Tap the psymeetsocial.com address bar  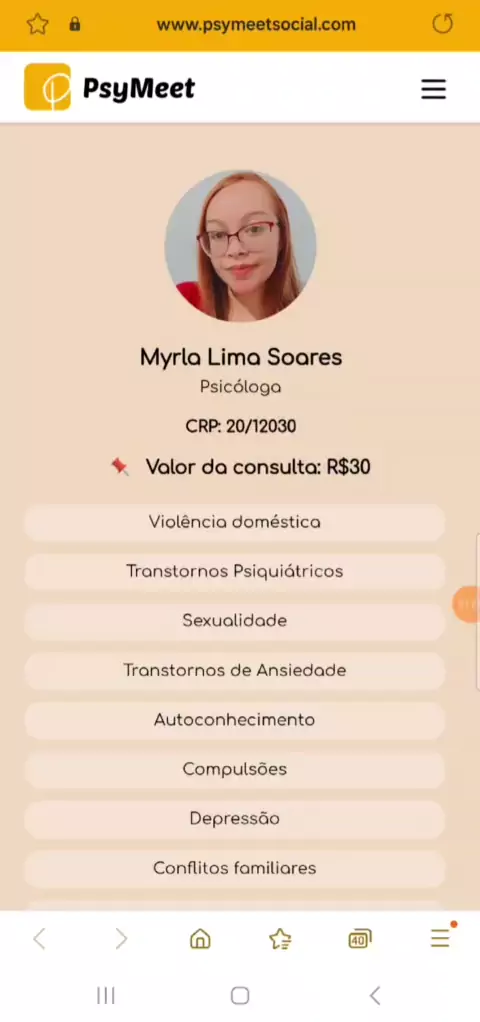pos(256,25)
